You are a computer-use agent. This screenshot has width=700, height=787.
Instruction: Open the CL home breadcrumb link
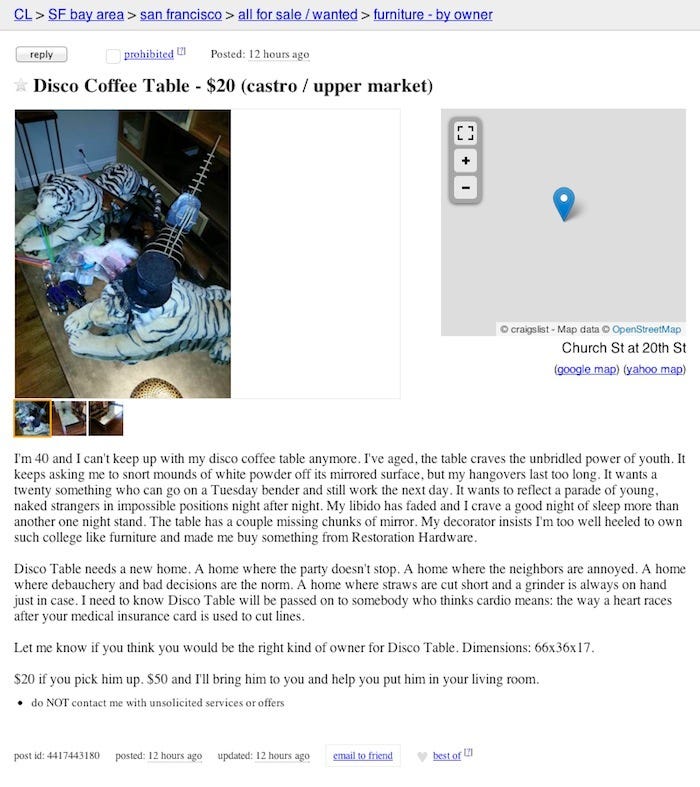click(x=22, y=15)
